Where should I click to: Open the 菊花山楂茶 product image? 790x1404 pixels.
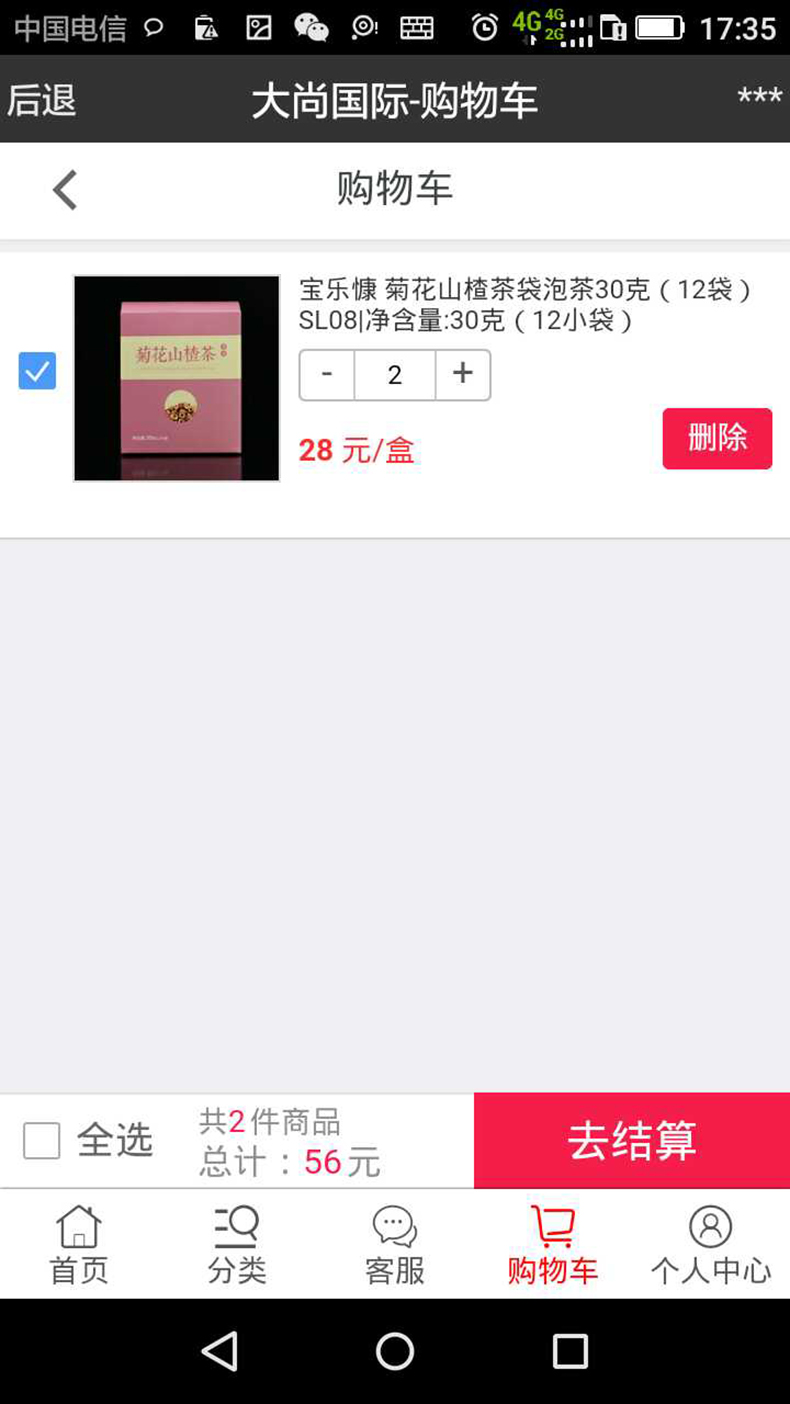click(176, 378)
